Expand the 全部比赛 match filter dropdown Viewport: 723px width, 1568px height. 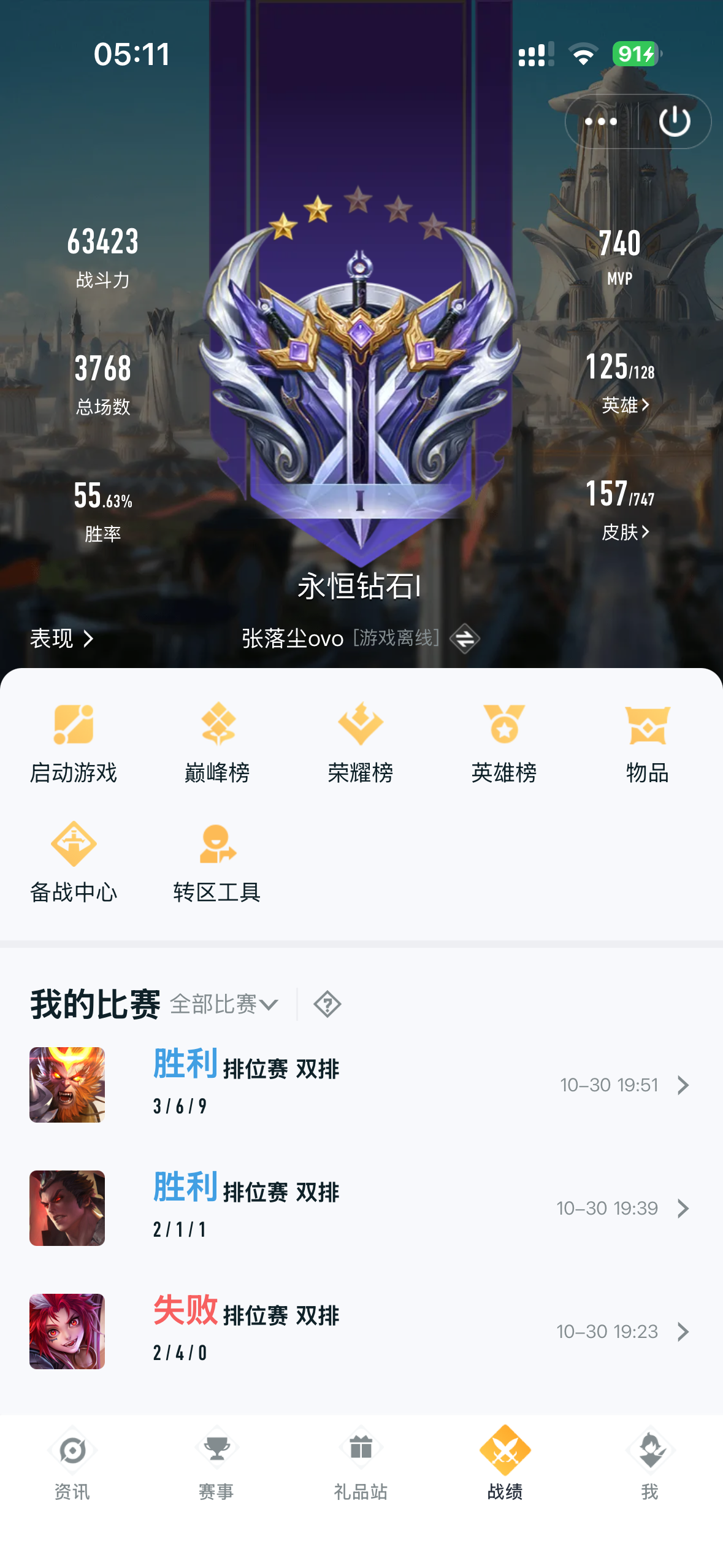click(x=224, y=1004)
